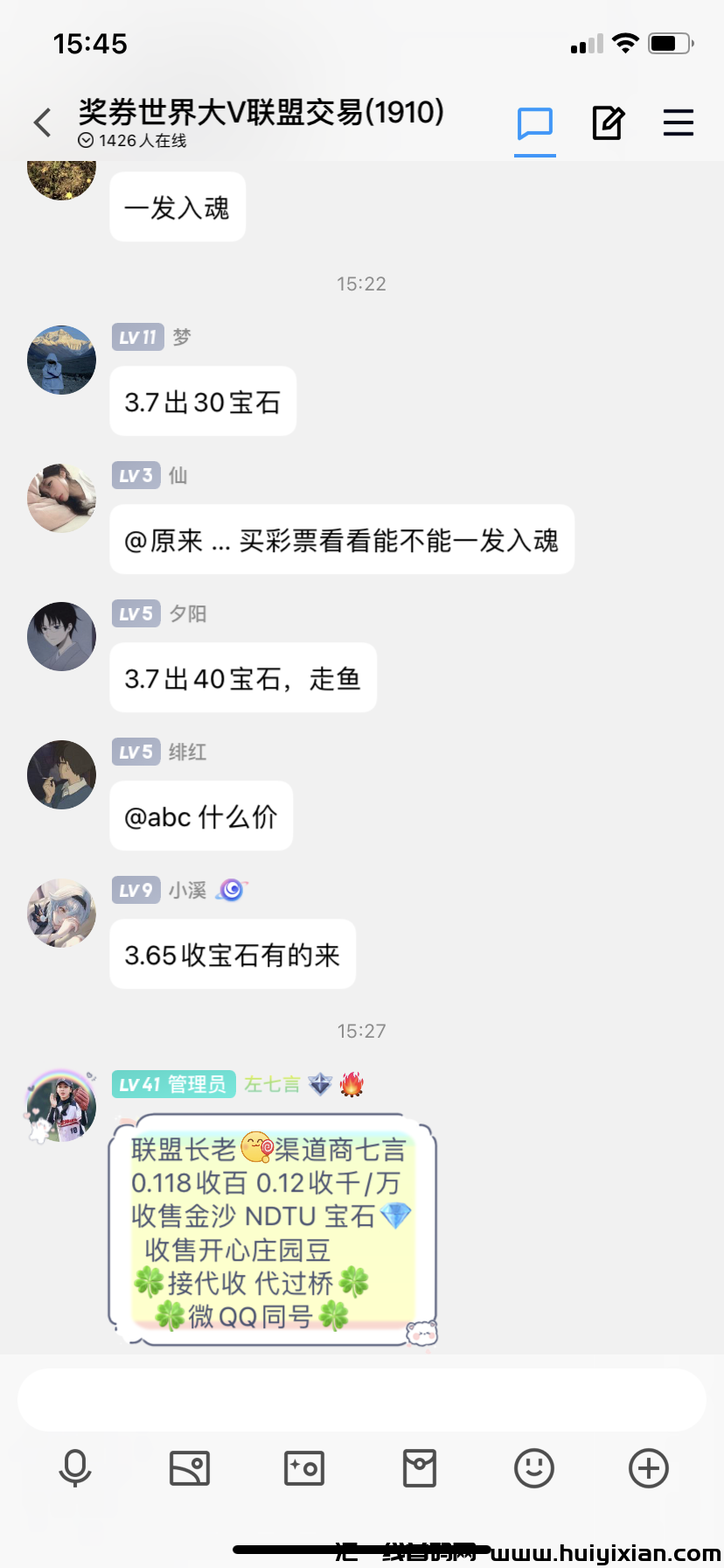Screen dimensions: 724x1568
Task: Open the emoji smiley panel
Action: point(535,1468)
